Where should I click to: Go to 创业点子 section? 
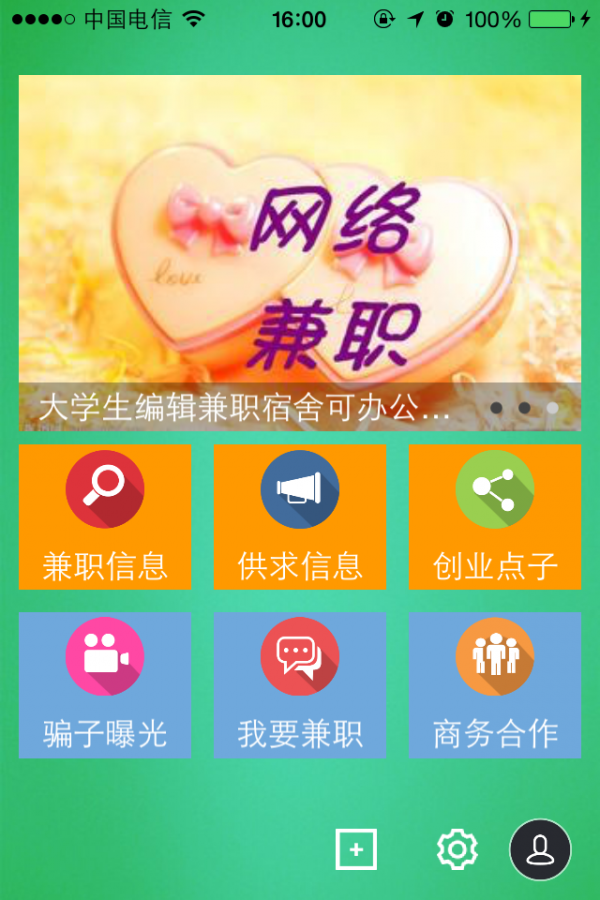pos(495,517)
